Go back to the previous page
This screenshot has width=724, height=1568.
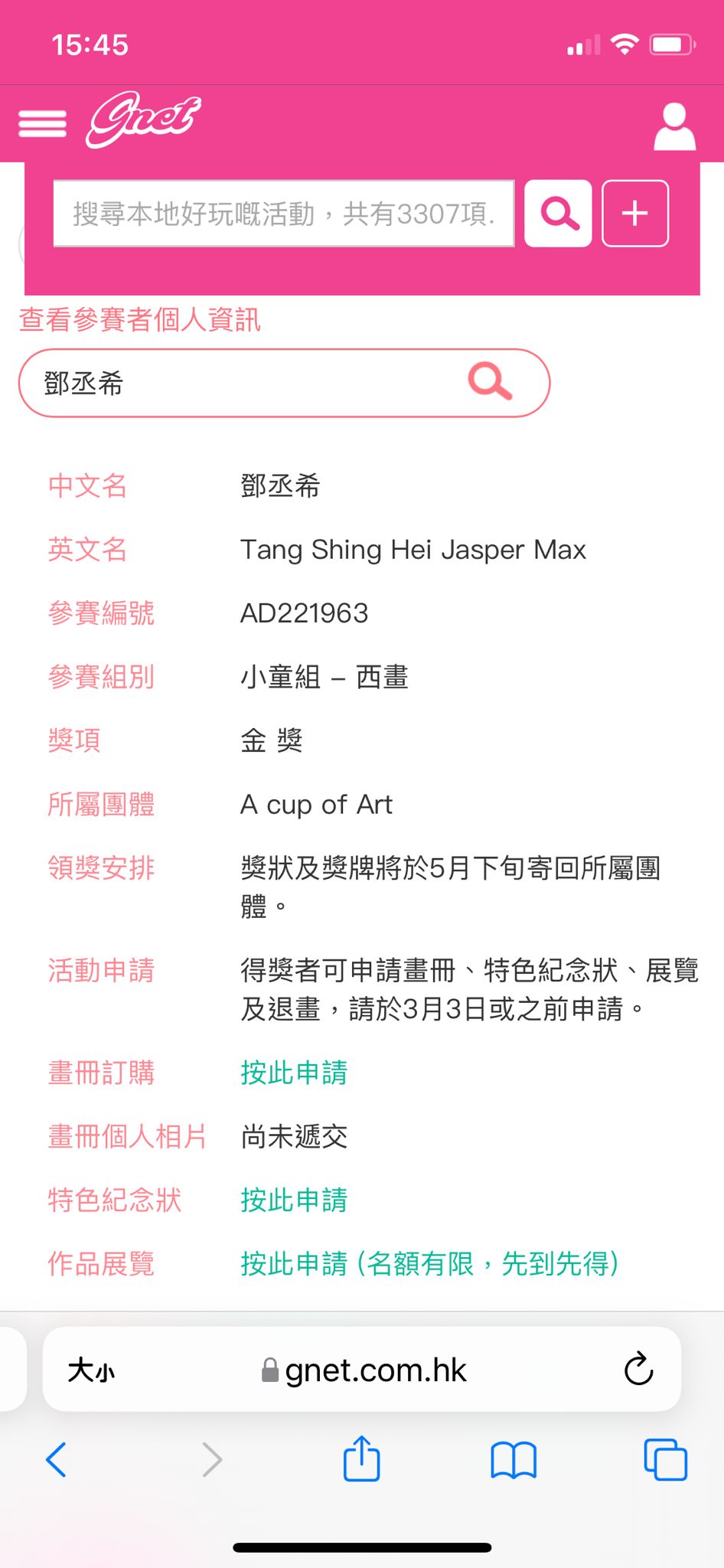coord(57,1459)
